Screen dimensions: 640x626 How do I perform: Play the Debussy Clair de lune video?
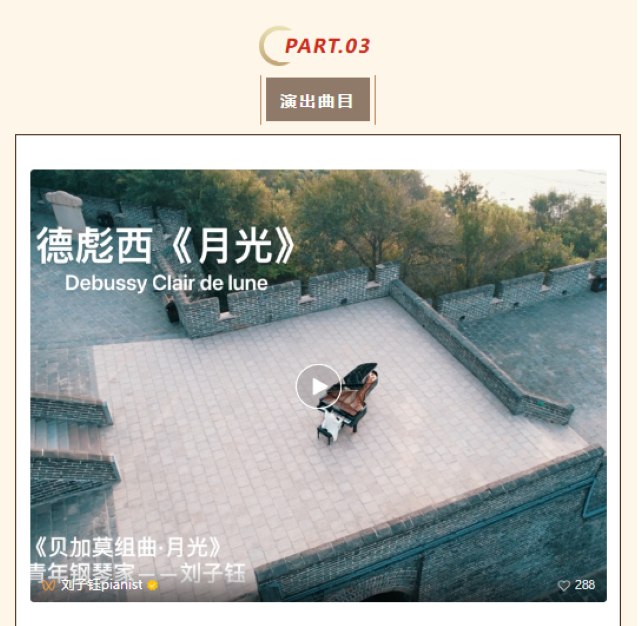point(318,387)
